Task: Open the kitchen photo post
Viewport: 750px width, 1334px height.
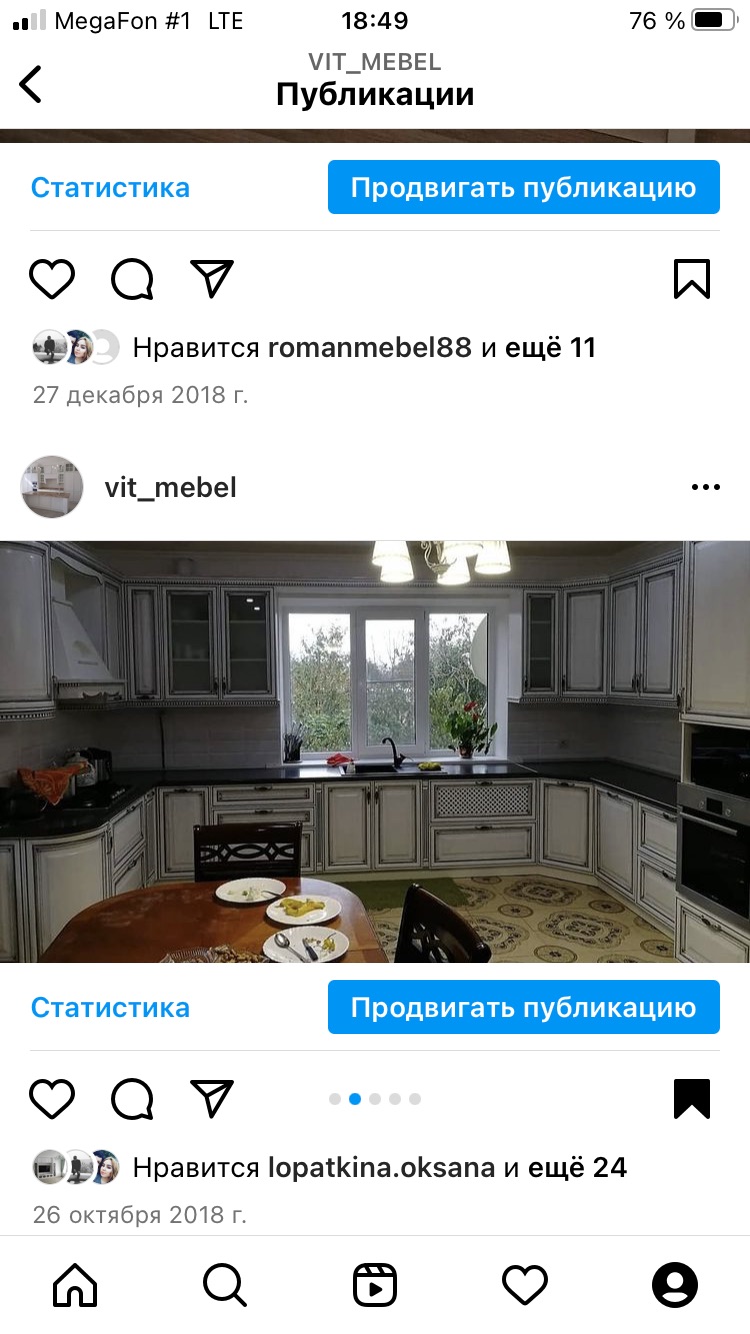Action: click(375, 751)
